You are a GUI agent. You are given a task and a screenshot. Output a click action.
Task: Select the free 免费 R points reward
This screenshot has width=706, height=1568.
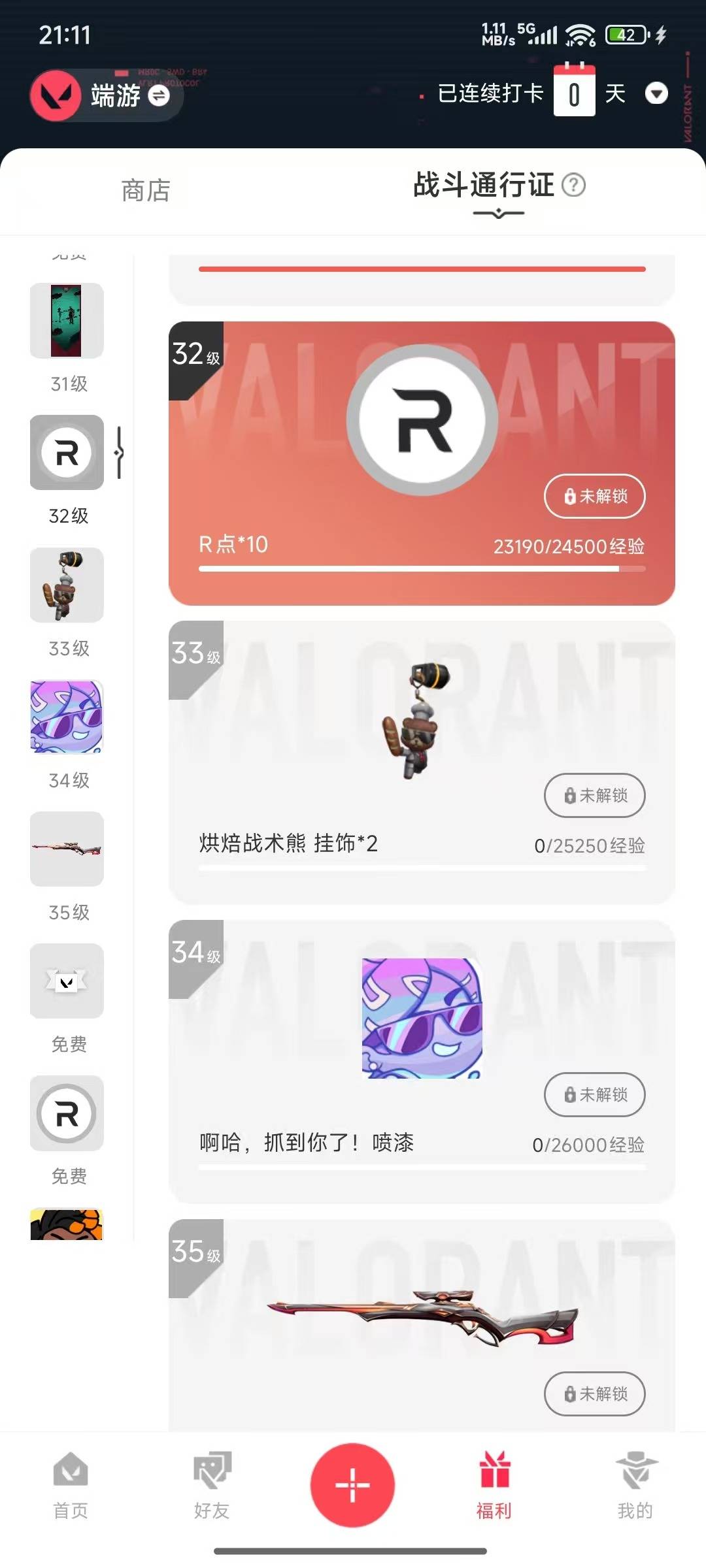(67, 1113)
